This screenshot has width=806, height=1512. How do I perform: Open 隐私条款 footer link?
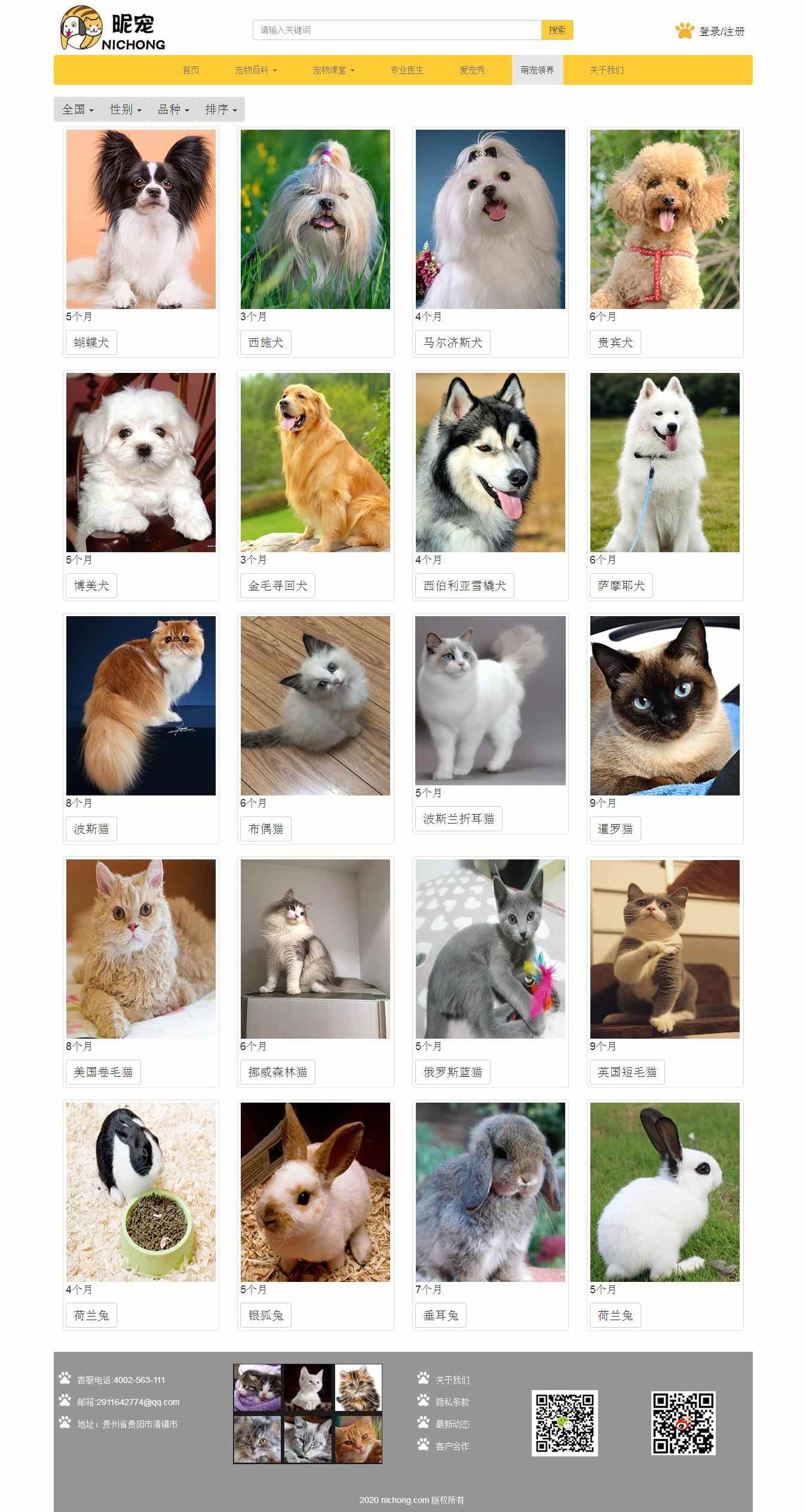pyautogui.click(x=452, y=1402)
